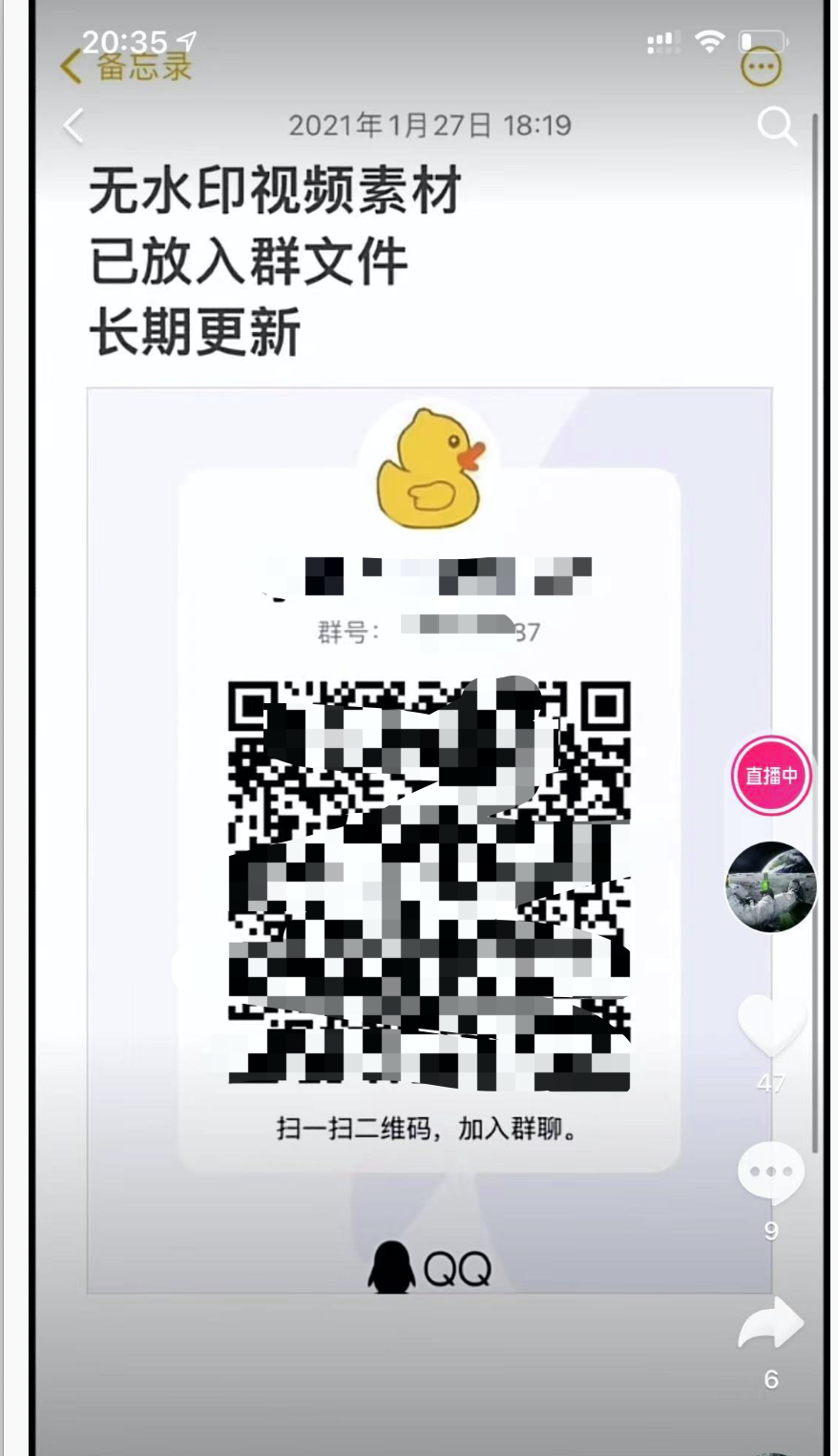The width and height of the screenshot is (838, 1456).
Task: Share this video with the arrow icon
Action: 771,1322
